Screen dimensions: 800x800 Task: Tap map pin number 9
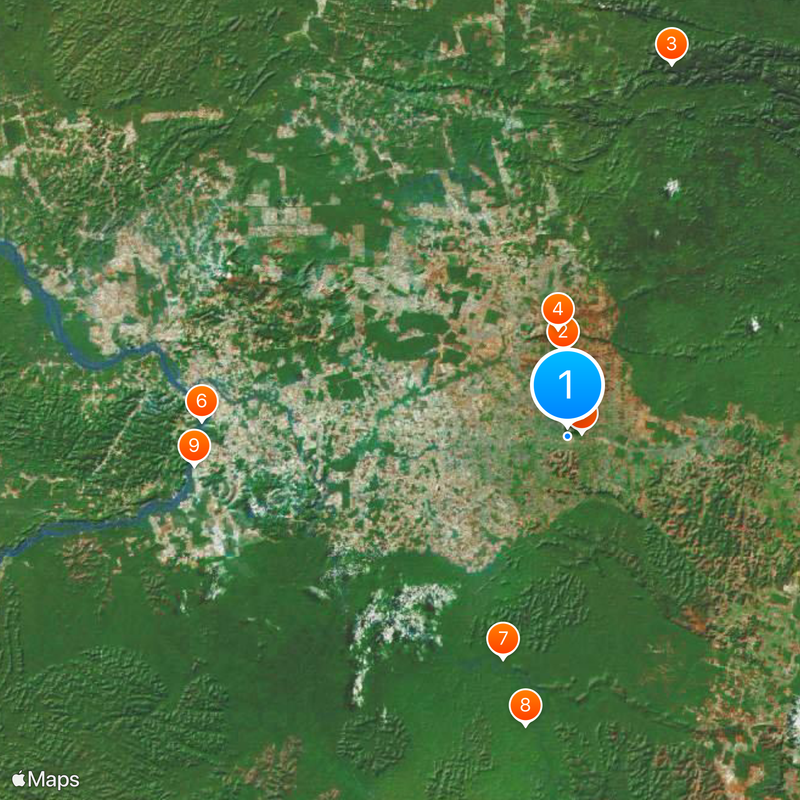[194, 445]
